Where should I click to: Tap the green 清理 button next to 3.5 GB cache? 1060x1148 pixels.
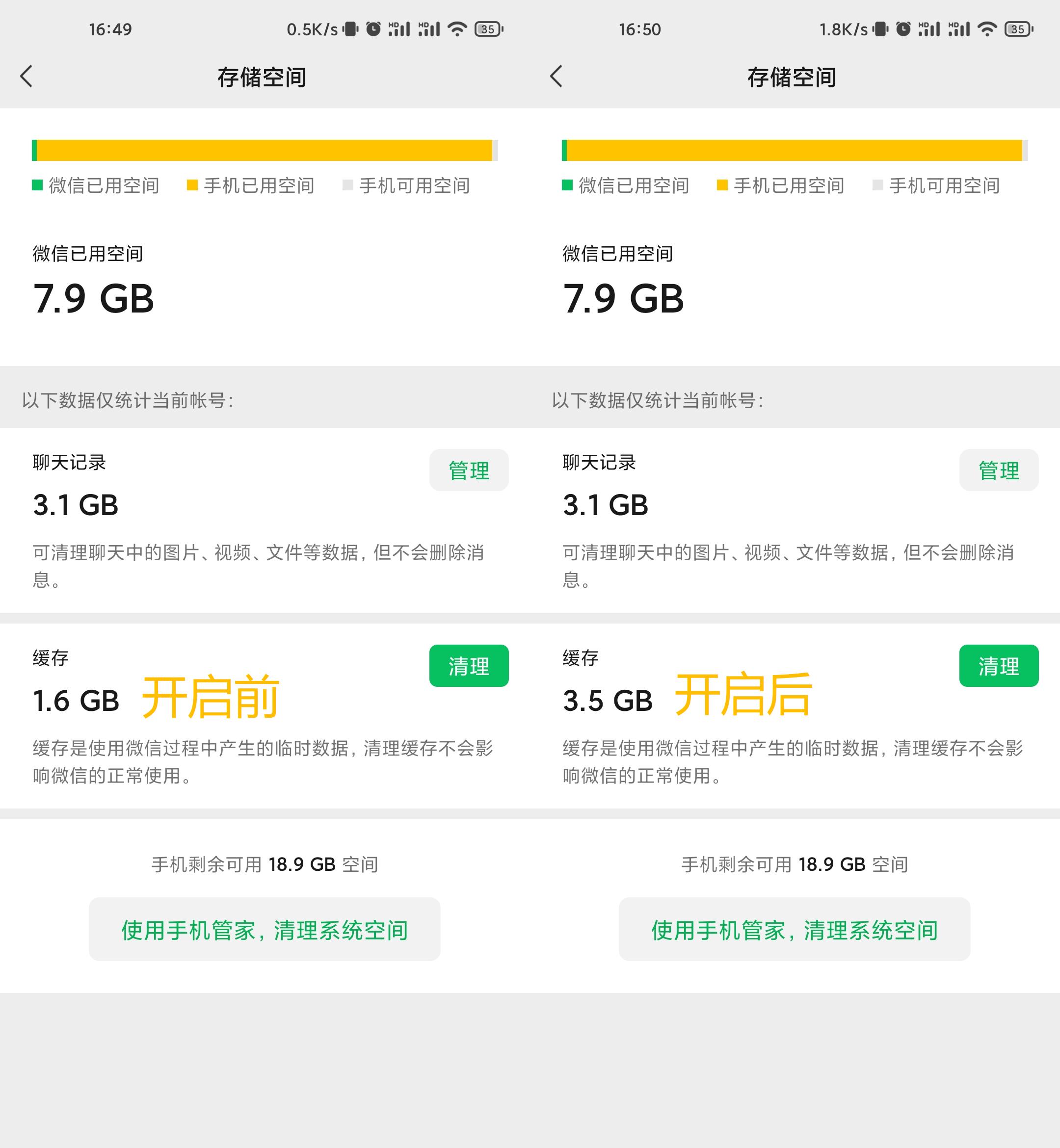[x=998, y=666]
